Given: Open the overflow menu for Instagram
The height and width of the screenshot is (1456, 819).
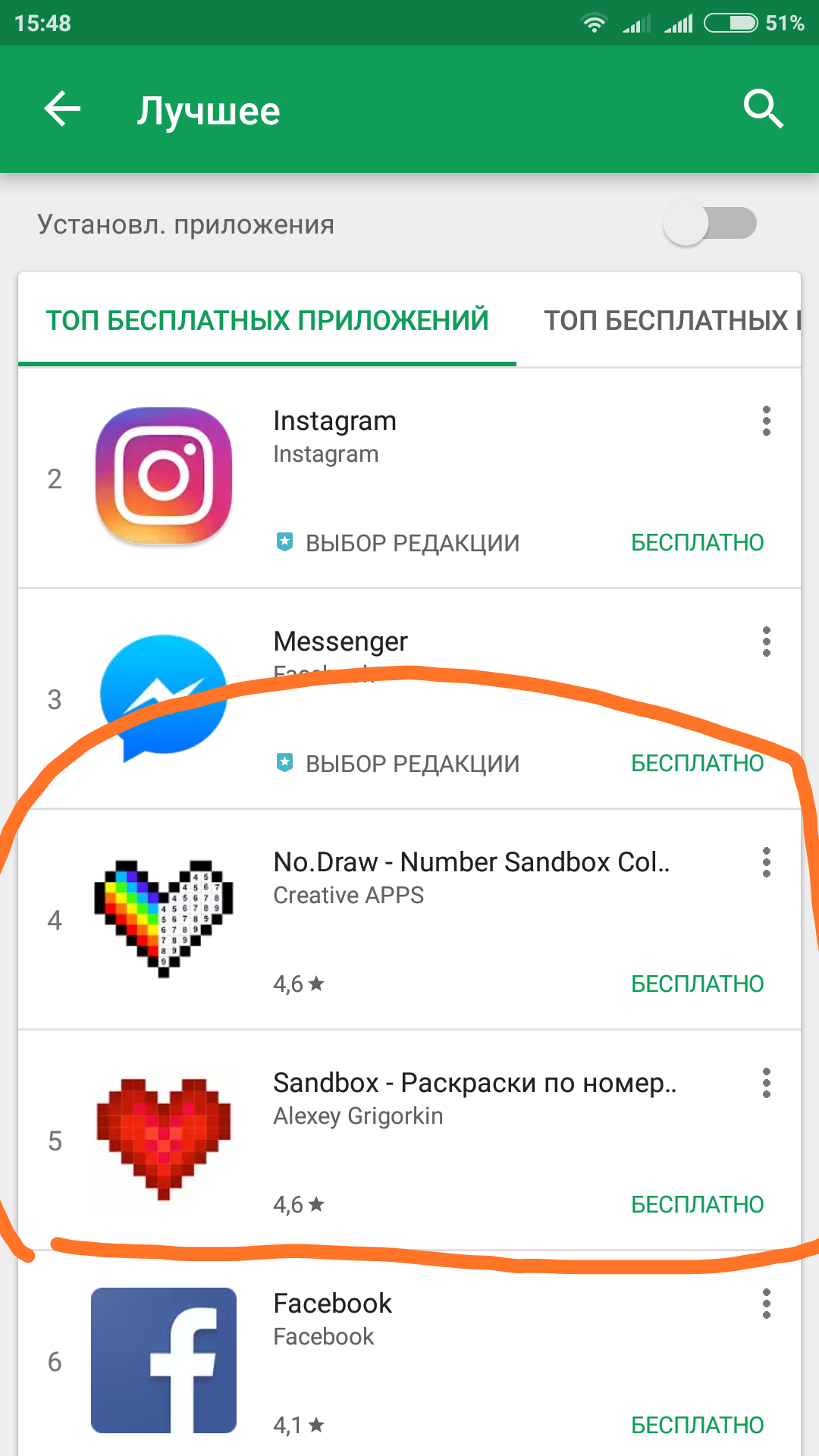Looking at the screenshot, I should coord(767,421).
